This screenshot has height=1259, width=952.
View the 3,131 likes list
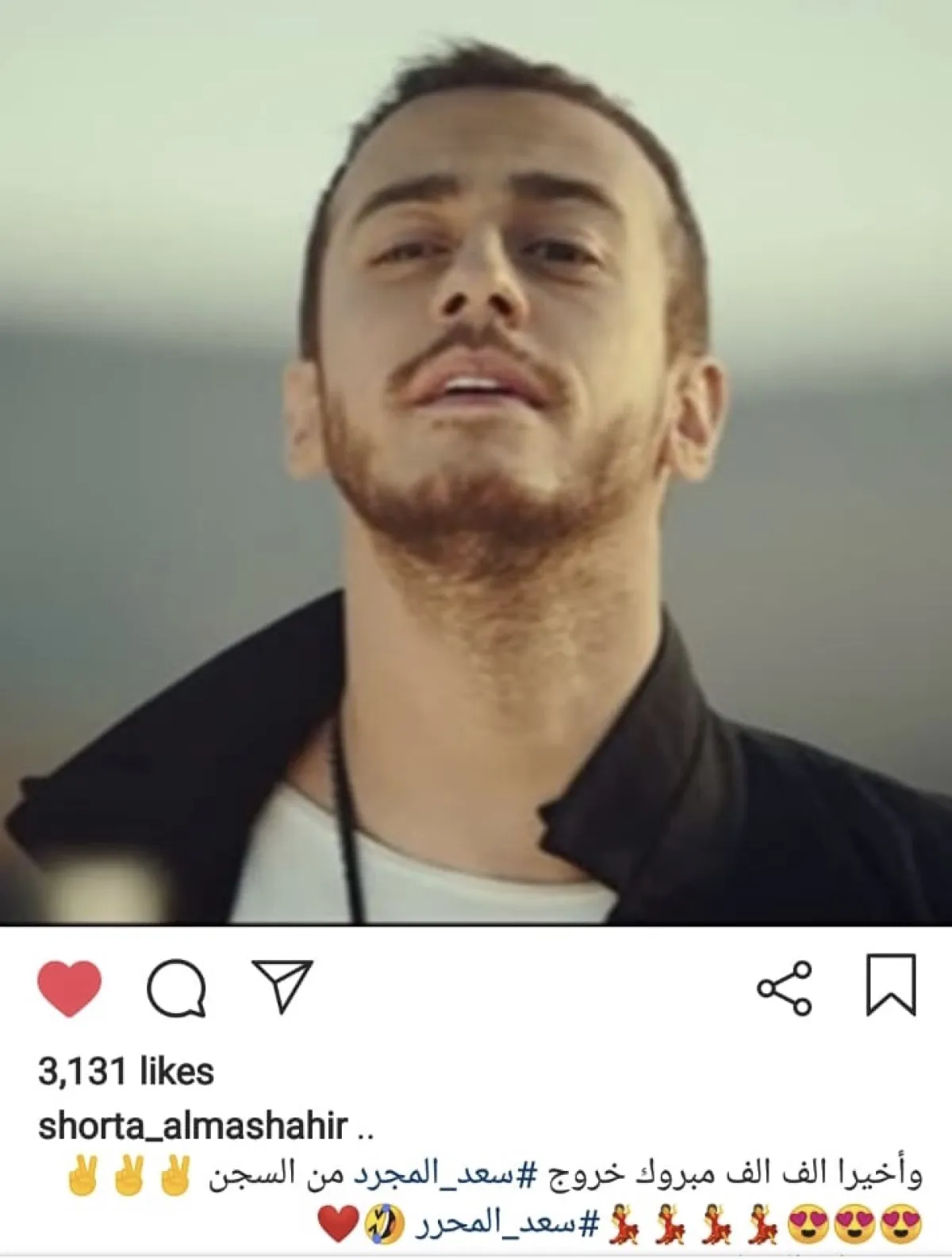tap(126, 1071)
